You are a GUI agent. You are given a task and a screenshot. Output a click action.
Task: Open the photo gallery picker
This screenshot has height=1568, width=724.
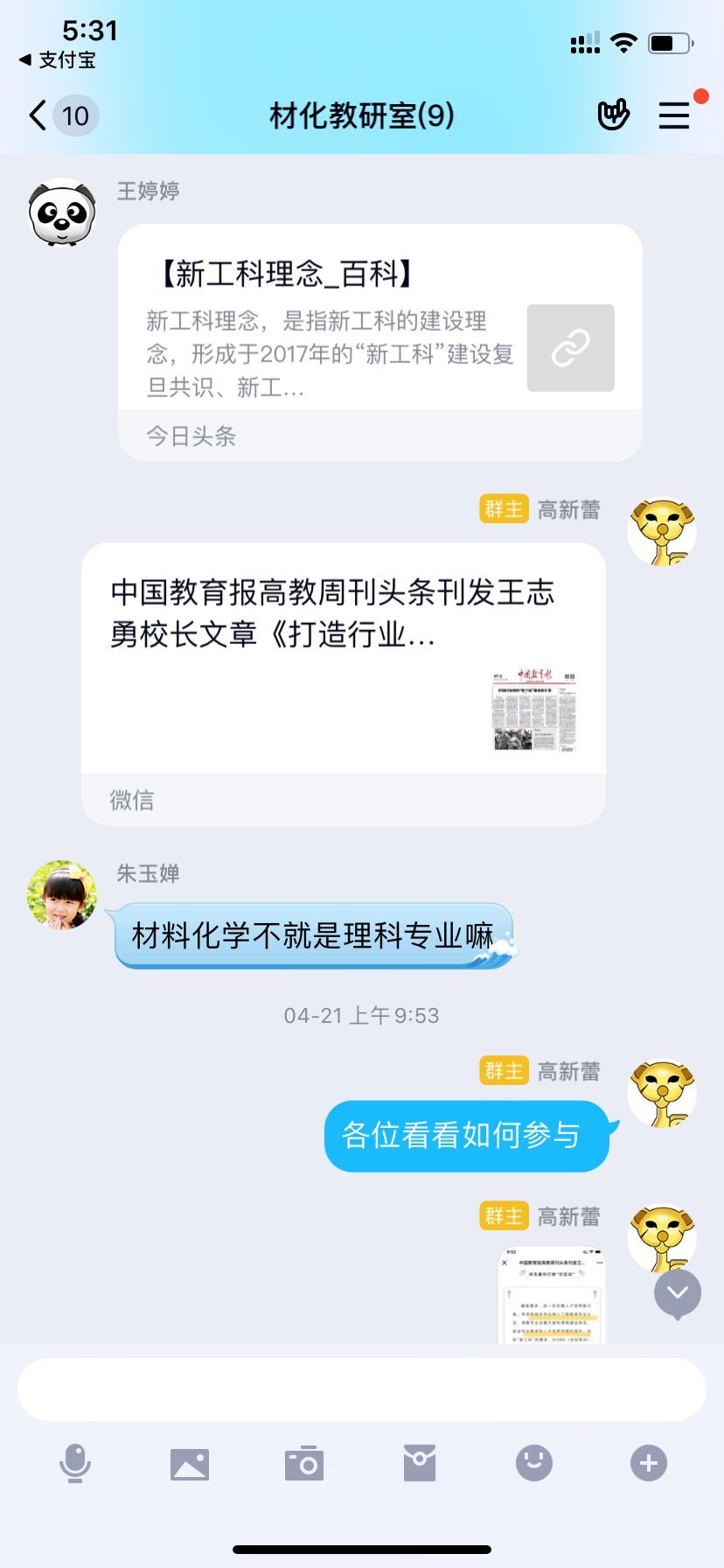click(x=190, y=1463)
